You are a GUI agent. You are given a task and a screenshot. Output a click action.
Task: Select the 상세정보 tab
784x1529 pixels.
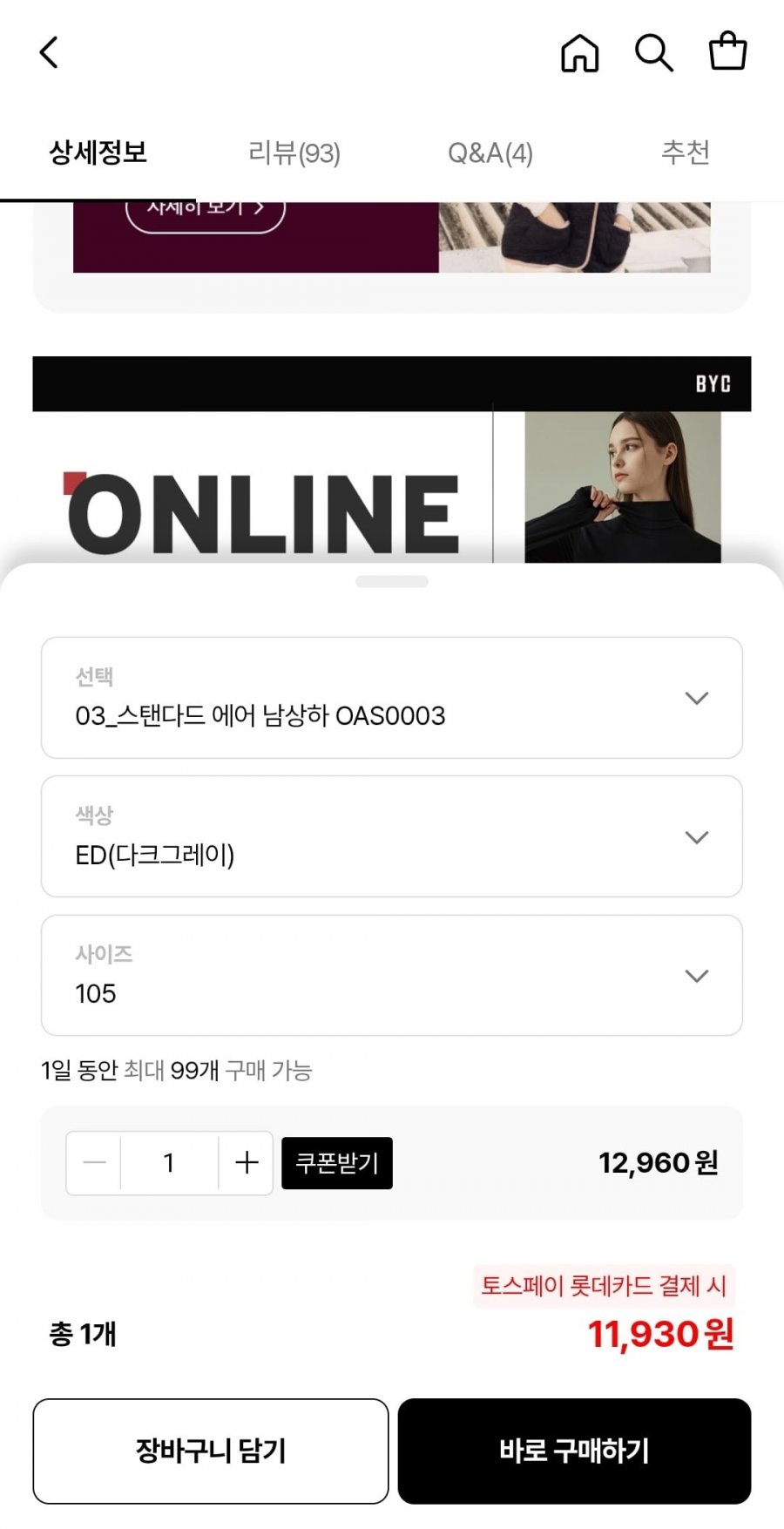(x=98, y=153)
